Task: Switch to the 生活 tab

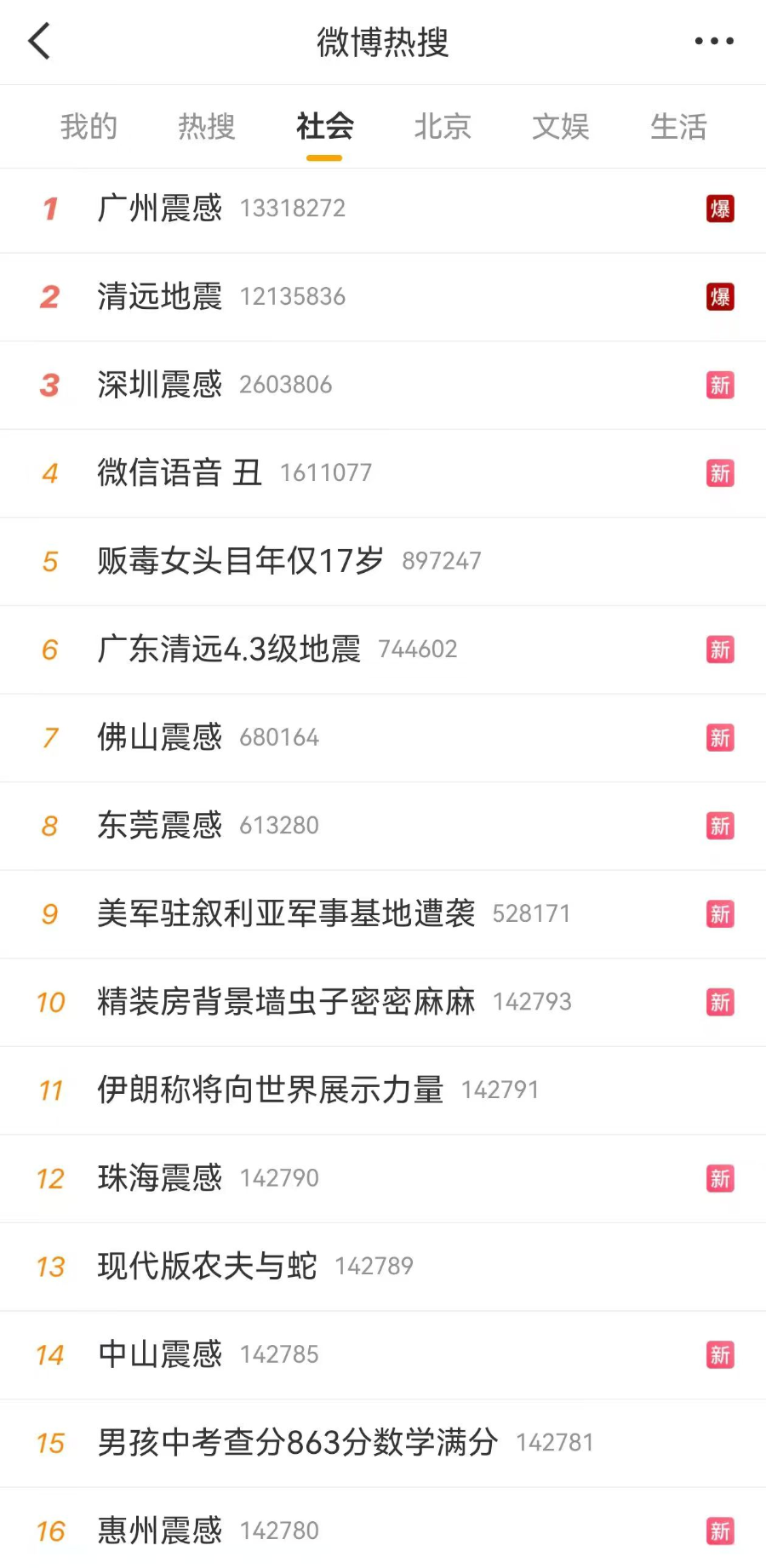Action: tap(678, 127)
